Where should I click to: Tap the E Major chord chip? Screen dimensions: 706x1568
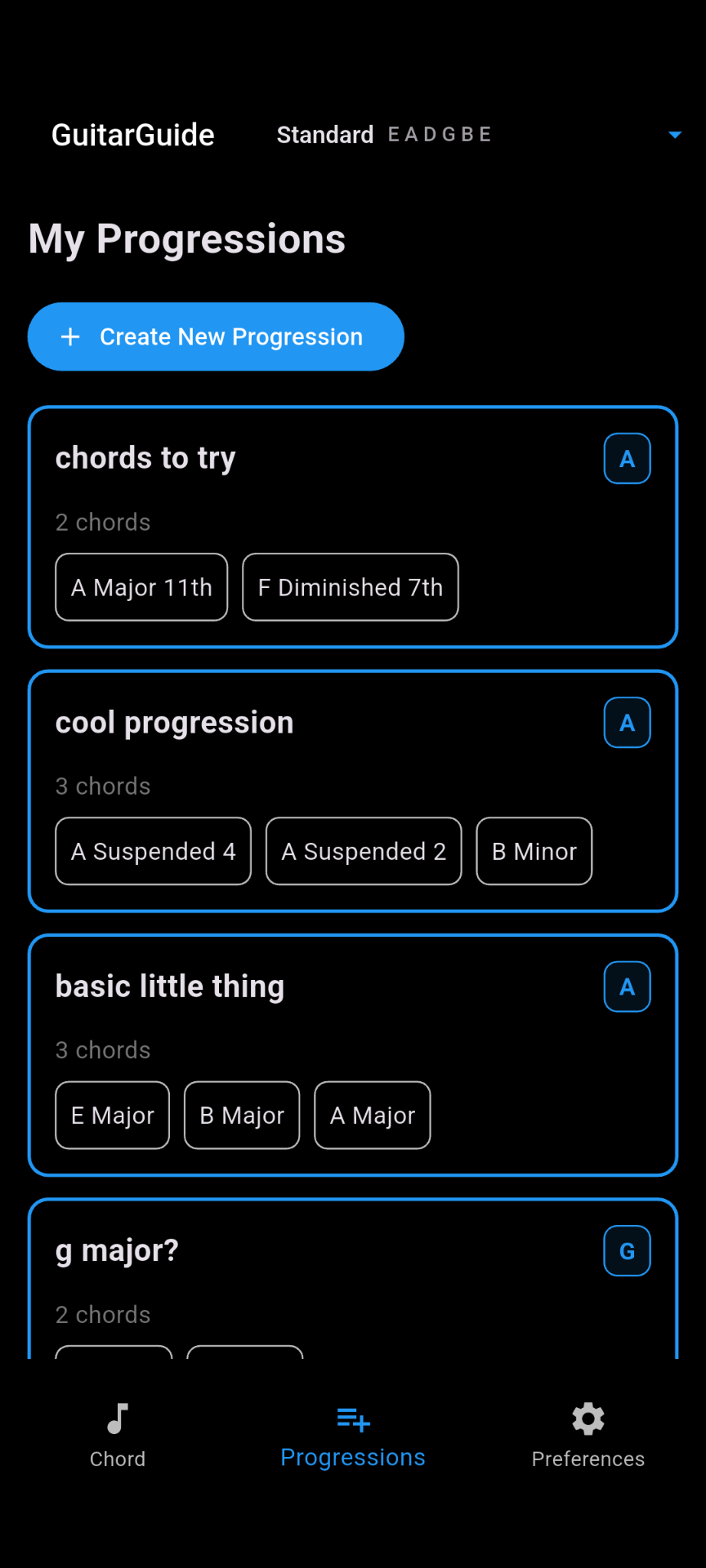[112, 1115]
